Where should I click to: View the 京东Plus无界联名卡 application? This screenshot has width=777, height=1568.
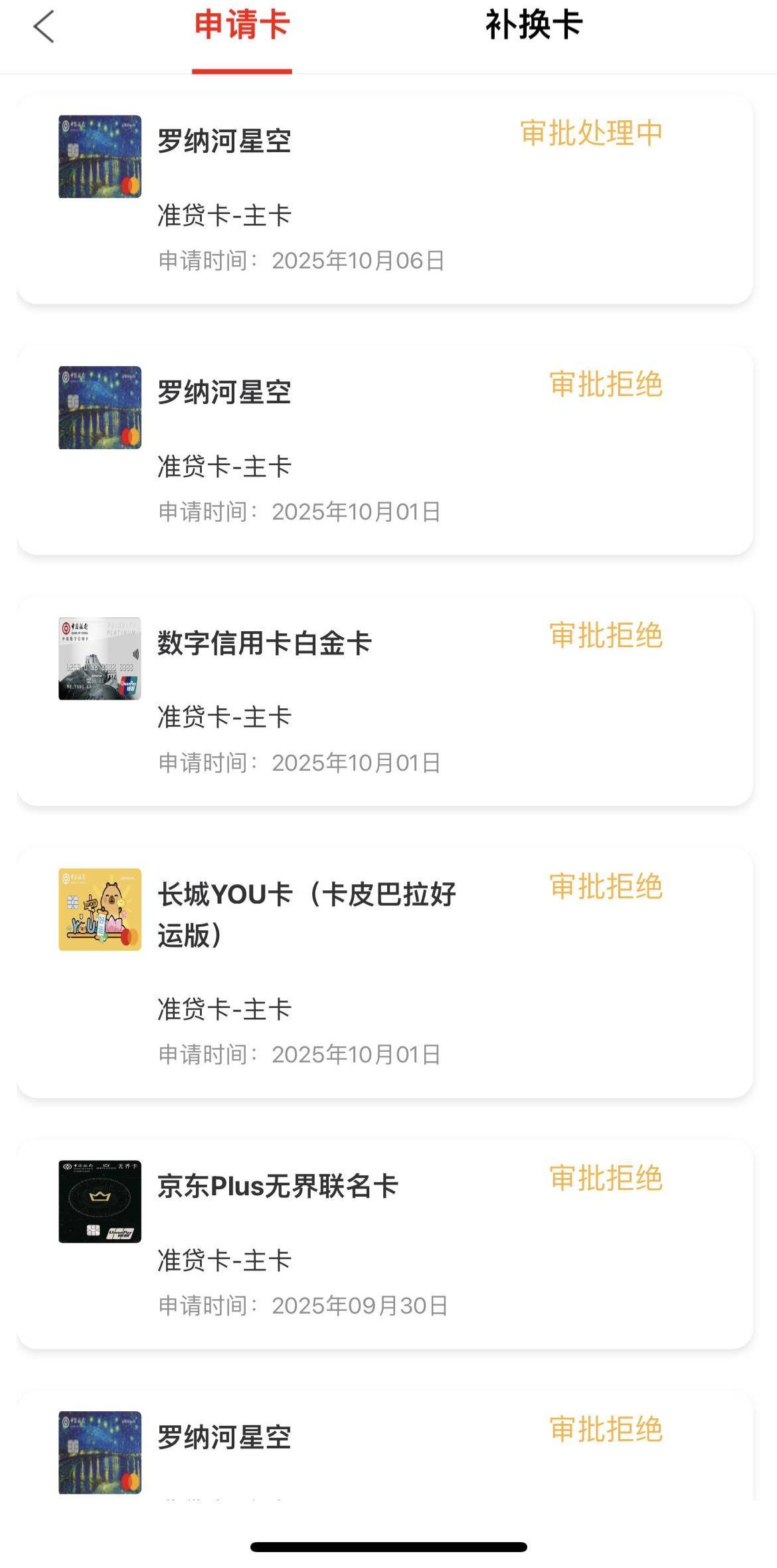click(x=385, y=1244)
